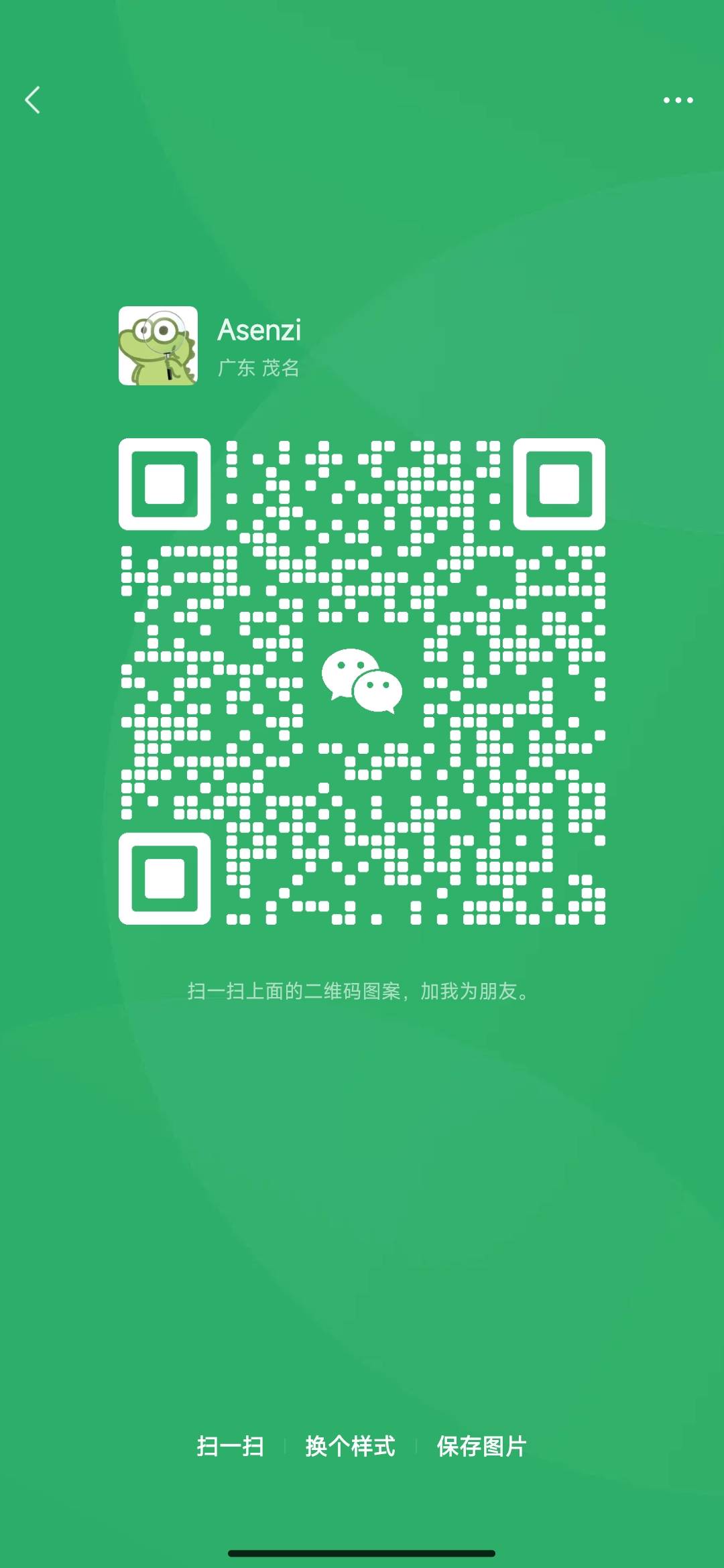This screenshot has width=724, height=1568.
Task: Tap 扫一扫 to scan a code
Action: tap(230, 1446)
